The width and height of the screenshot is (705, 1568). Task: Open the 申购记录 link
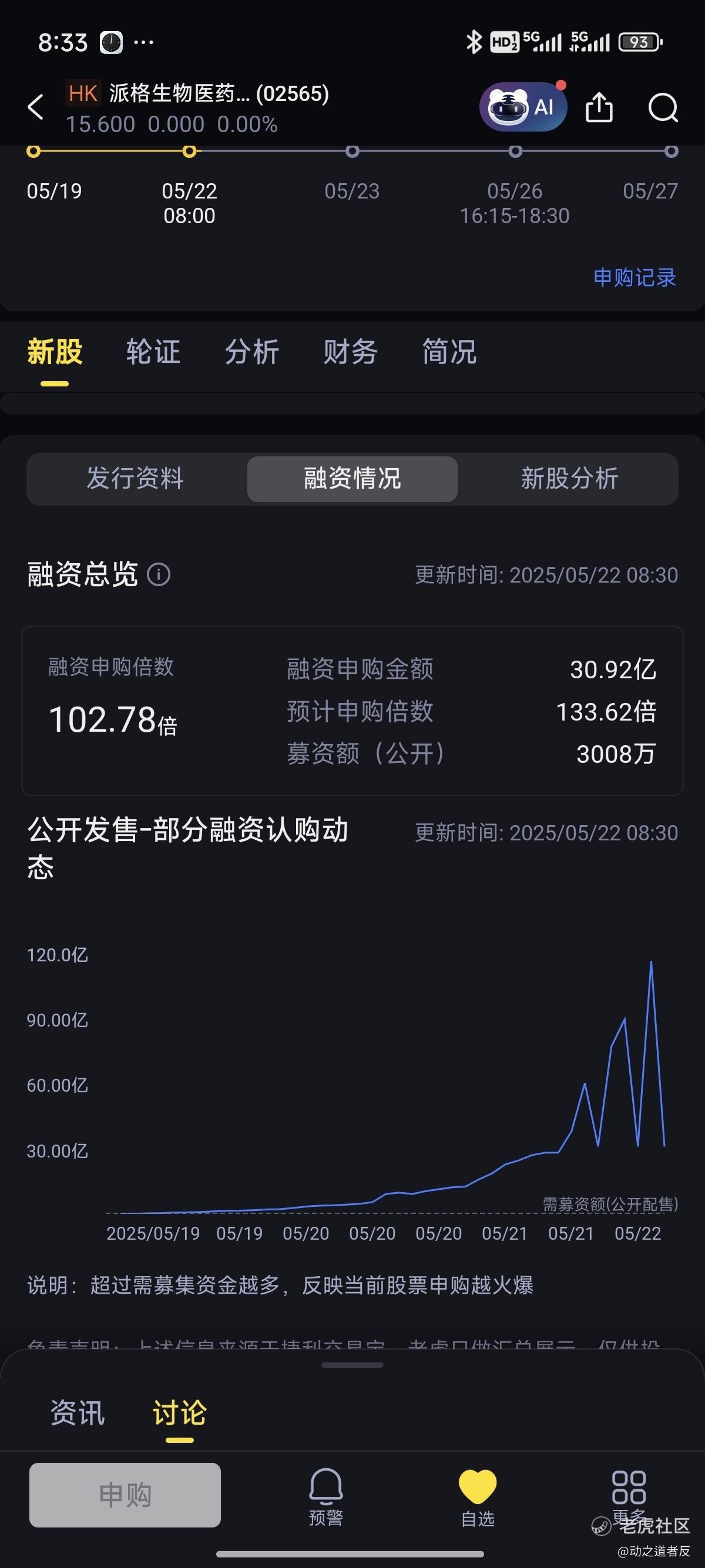(x=634, y=277)
